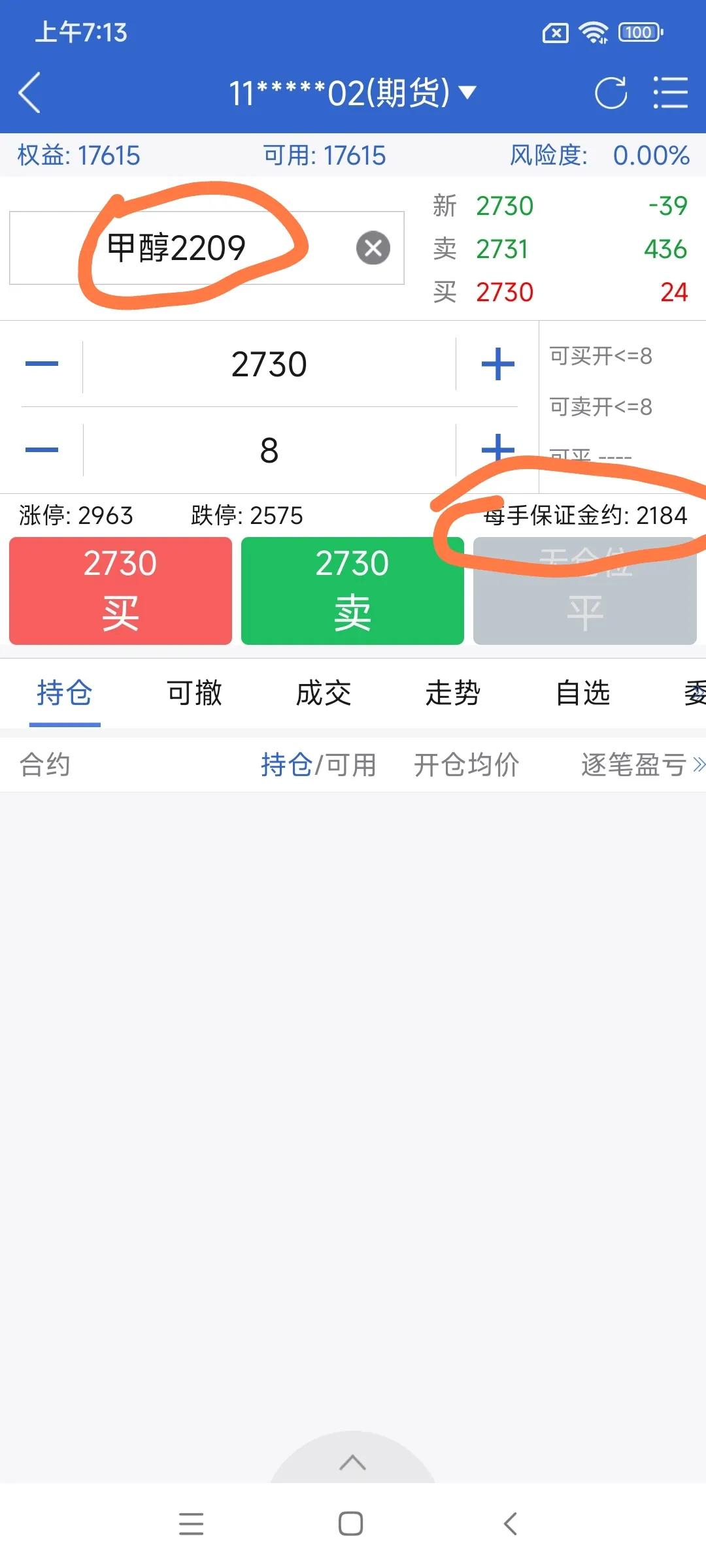Tap the red 买 button

120,591
